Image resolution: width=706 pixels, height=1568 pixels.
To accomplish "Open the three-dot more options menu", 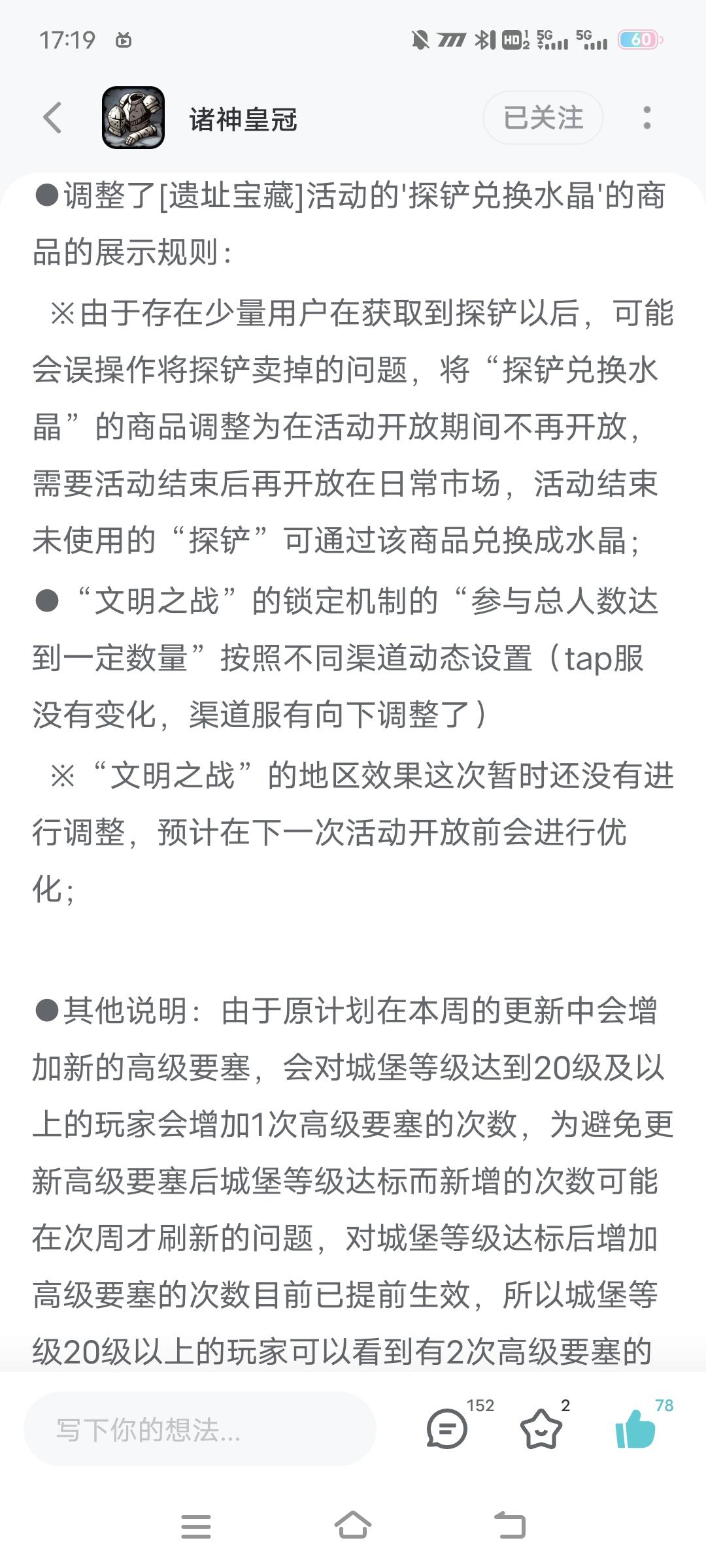I will coord(647,118).
